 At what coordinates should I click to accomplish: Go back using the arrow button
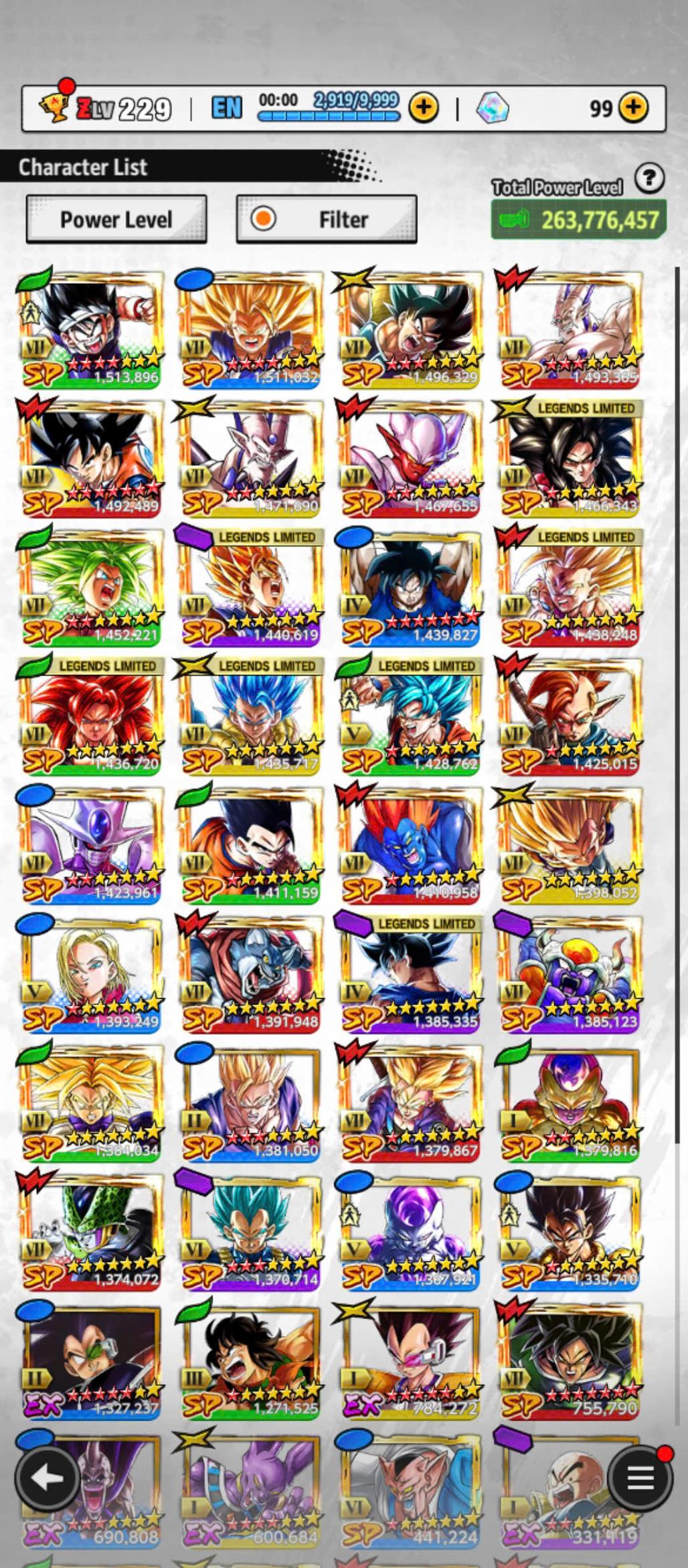pyautogui.click(x=48, y=1478)
